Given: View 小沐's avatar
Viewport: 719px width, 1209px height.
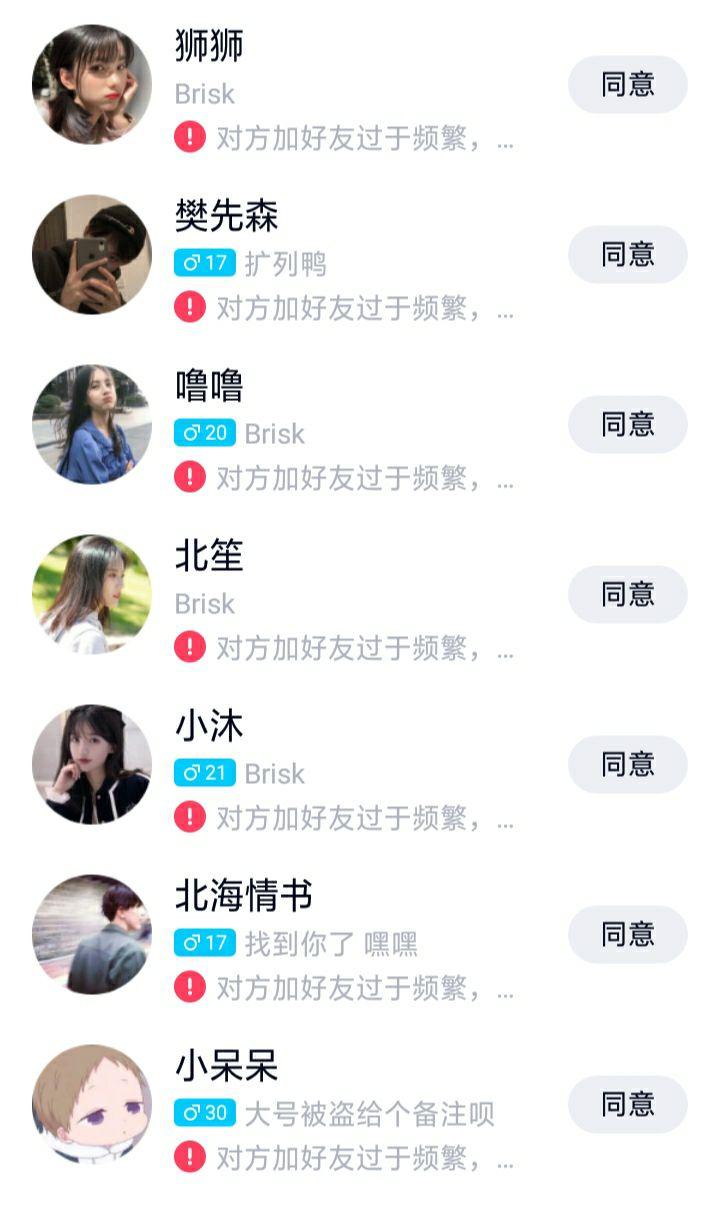Looking at the screenshot, I should [92, 765].
